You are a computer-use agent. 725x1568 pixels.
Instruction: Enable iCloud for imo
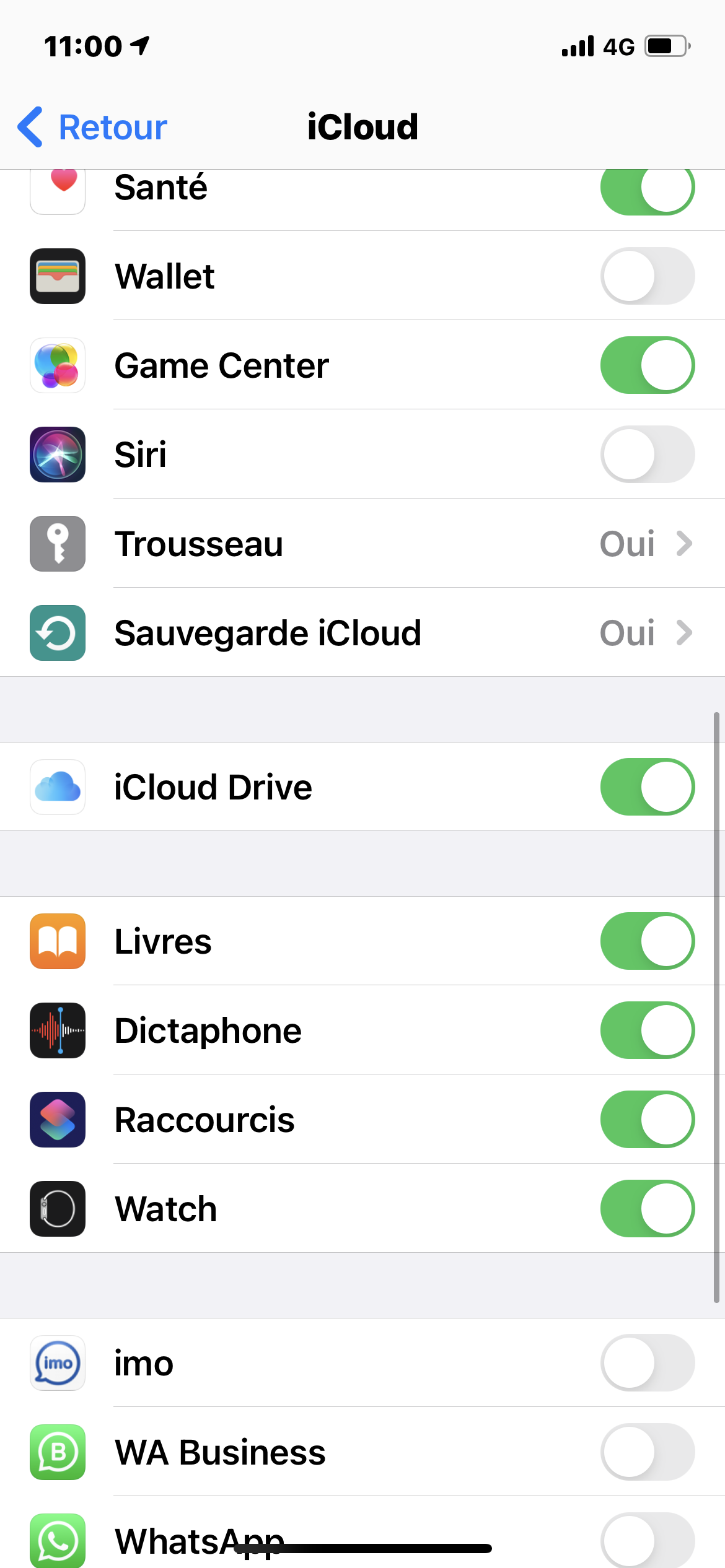pyautogui.click(x=648, y=1362)
